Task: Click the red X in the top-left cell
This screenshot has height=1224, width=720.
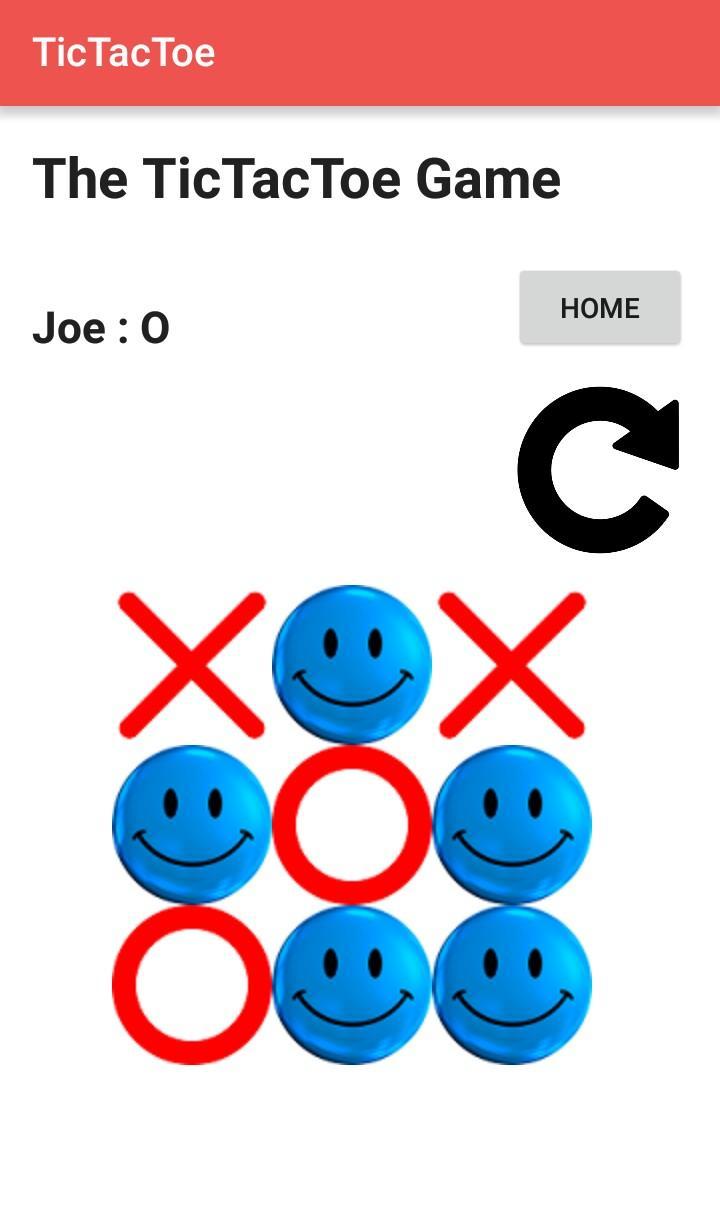Action: click(190, 660)
